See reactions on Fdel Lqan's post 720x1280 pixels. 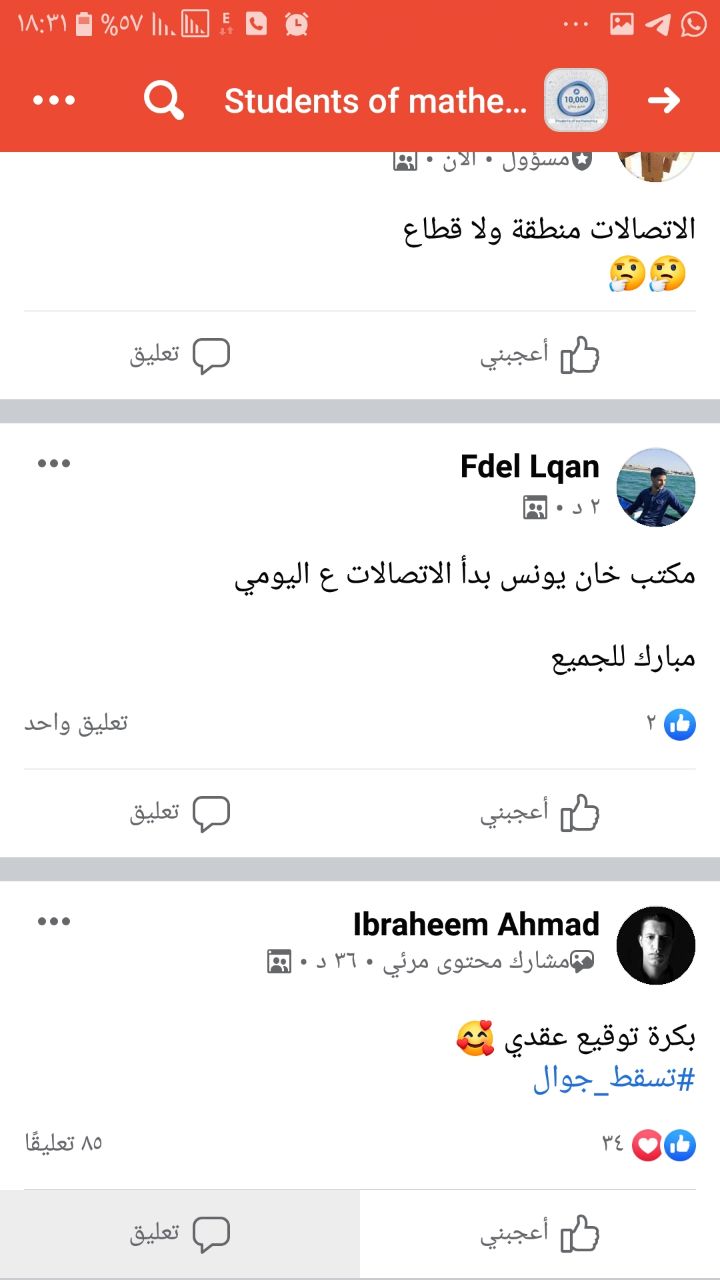(x=670, y=723)
